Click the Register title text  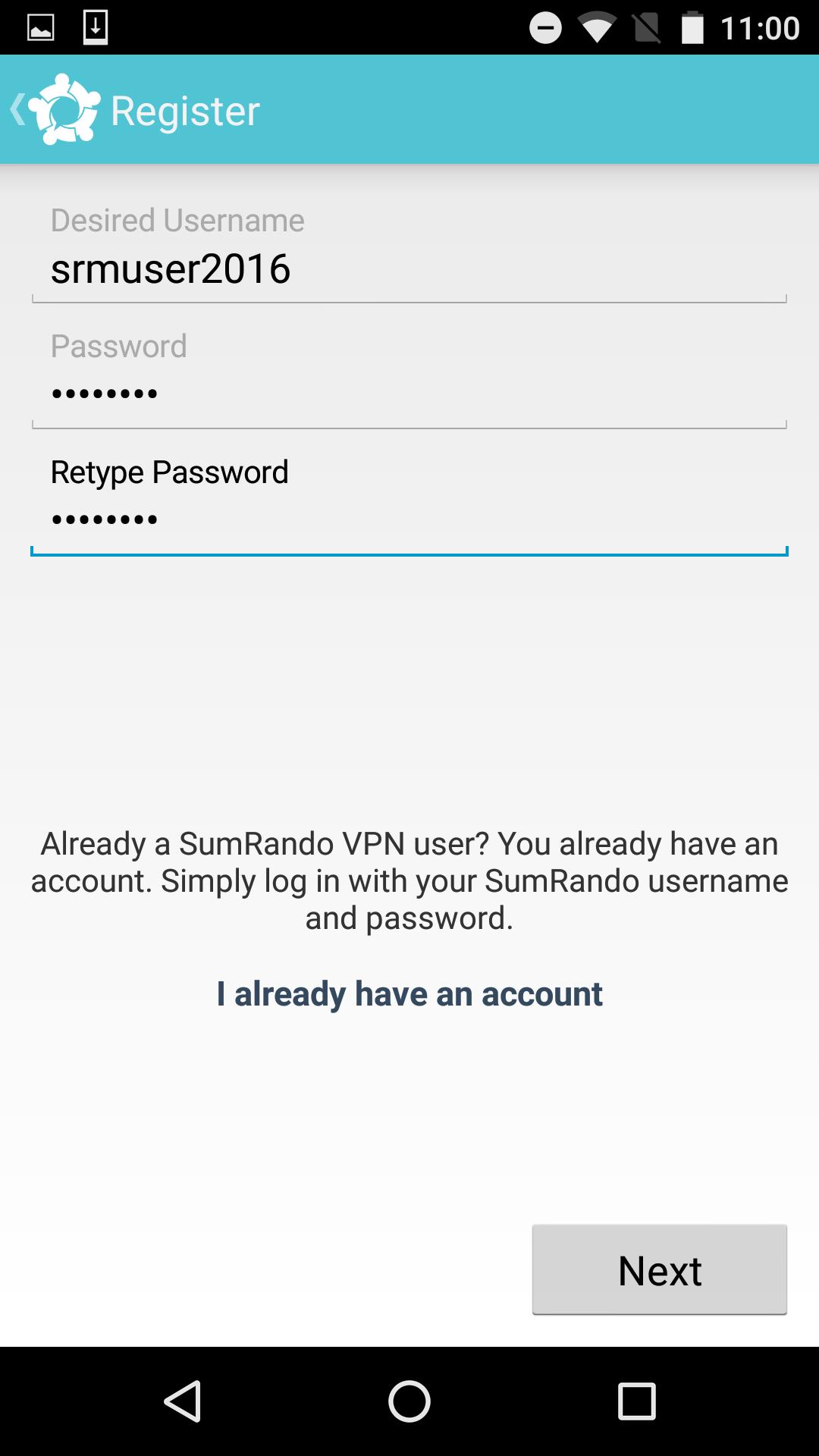(184, 111)
